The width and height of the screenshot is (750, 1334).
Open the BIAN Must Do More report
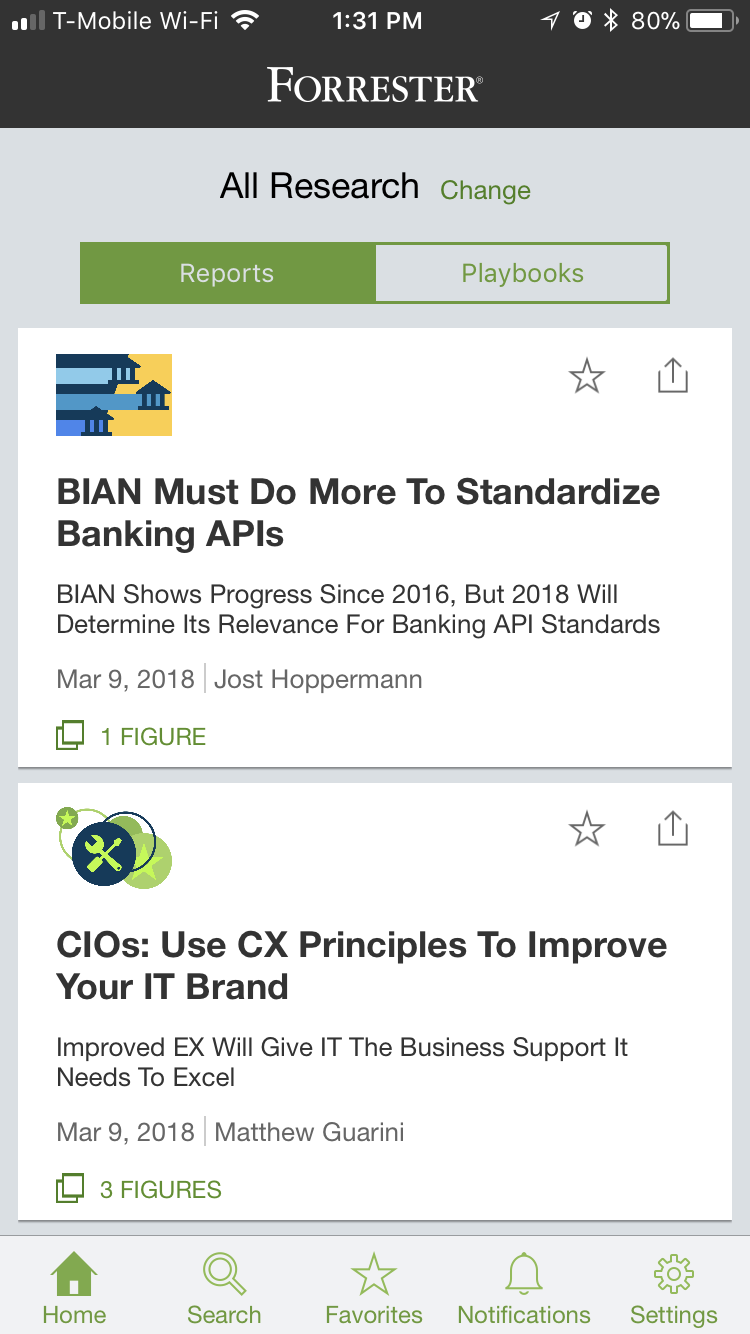coord(358,513)
